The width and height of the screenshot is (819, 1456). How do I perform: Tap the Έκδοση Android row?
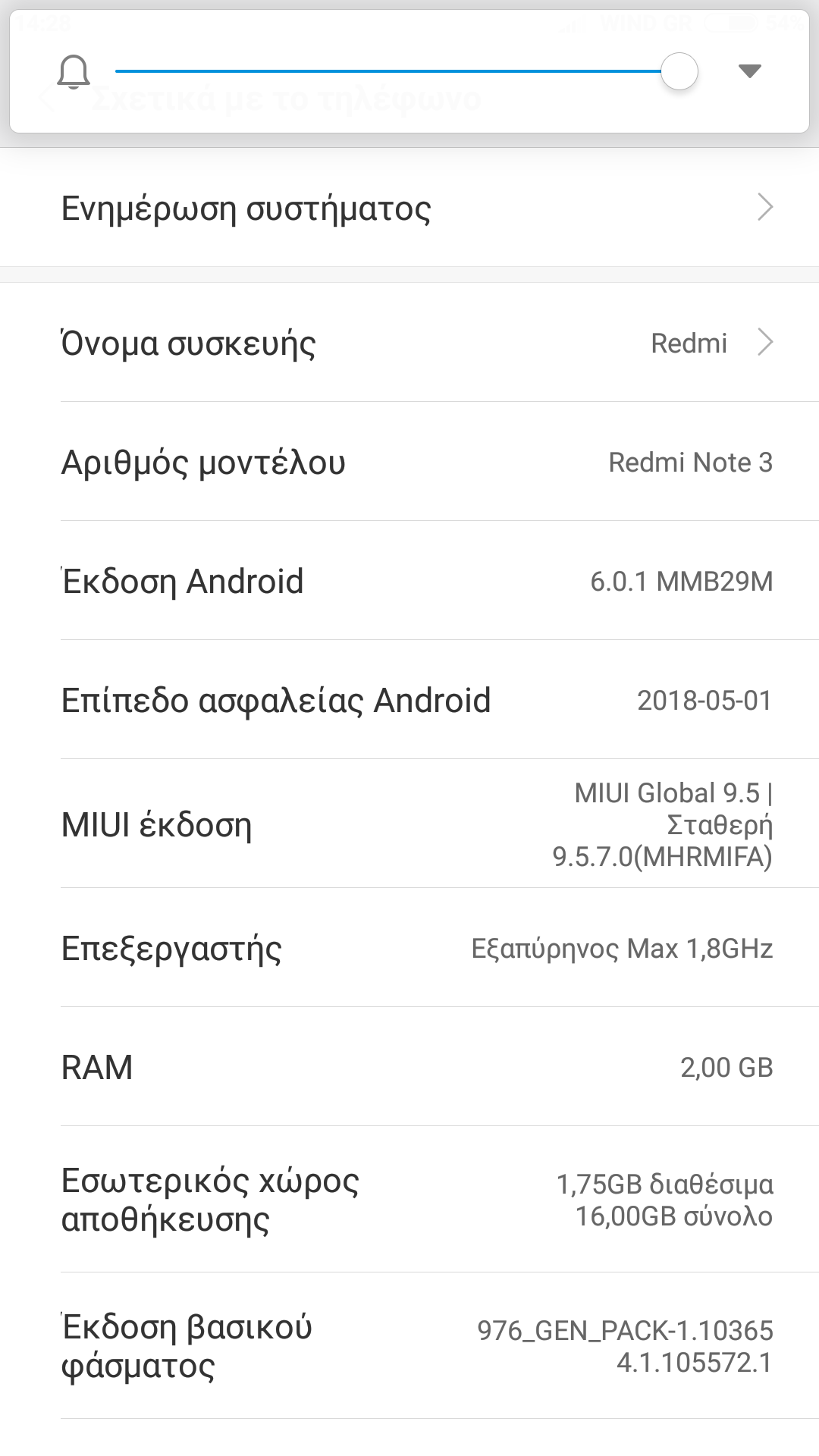(409, 581)
